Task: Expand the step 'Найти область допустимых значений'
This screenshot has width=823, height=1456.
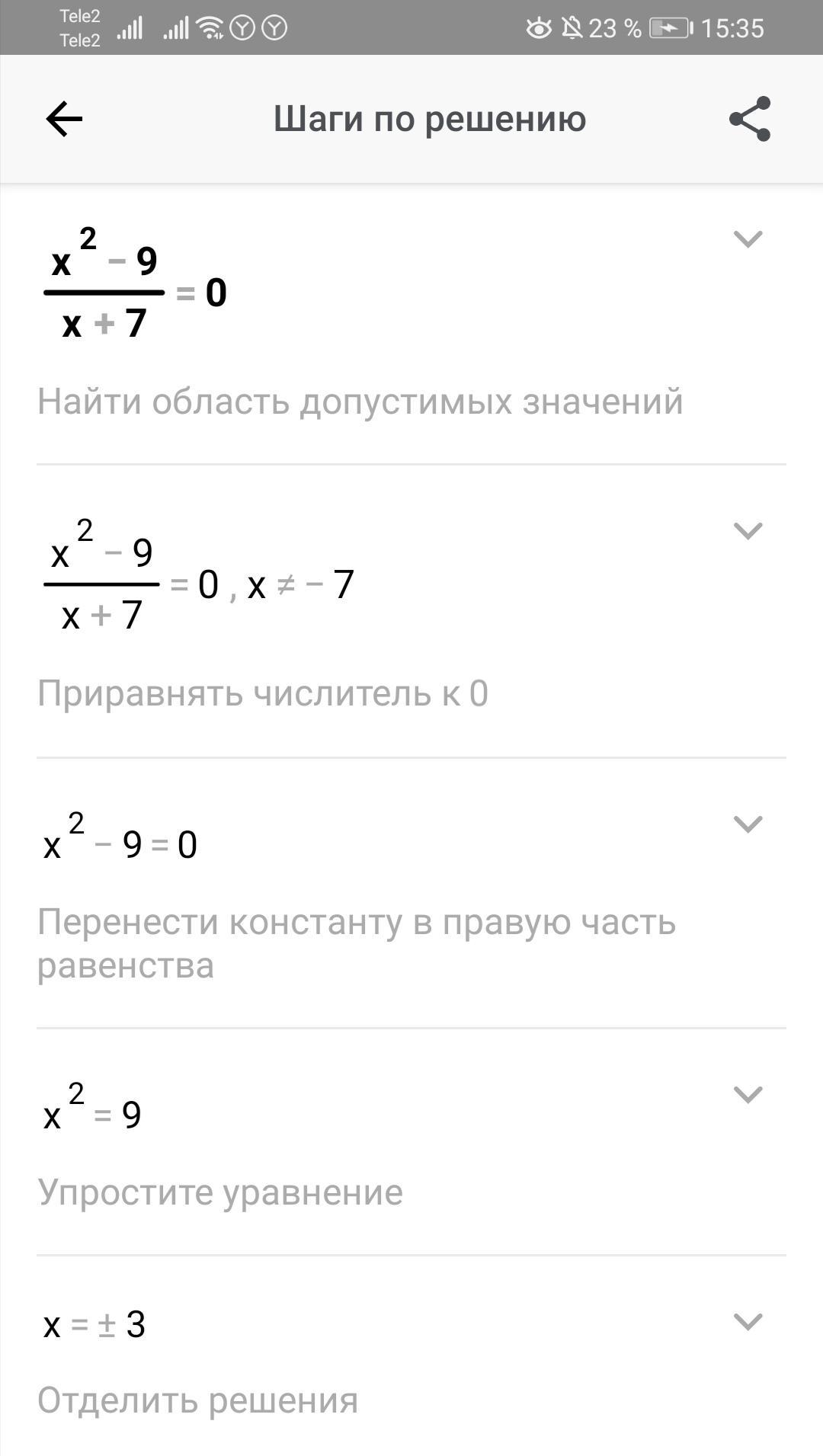Action: (x=748, y=239)
